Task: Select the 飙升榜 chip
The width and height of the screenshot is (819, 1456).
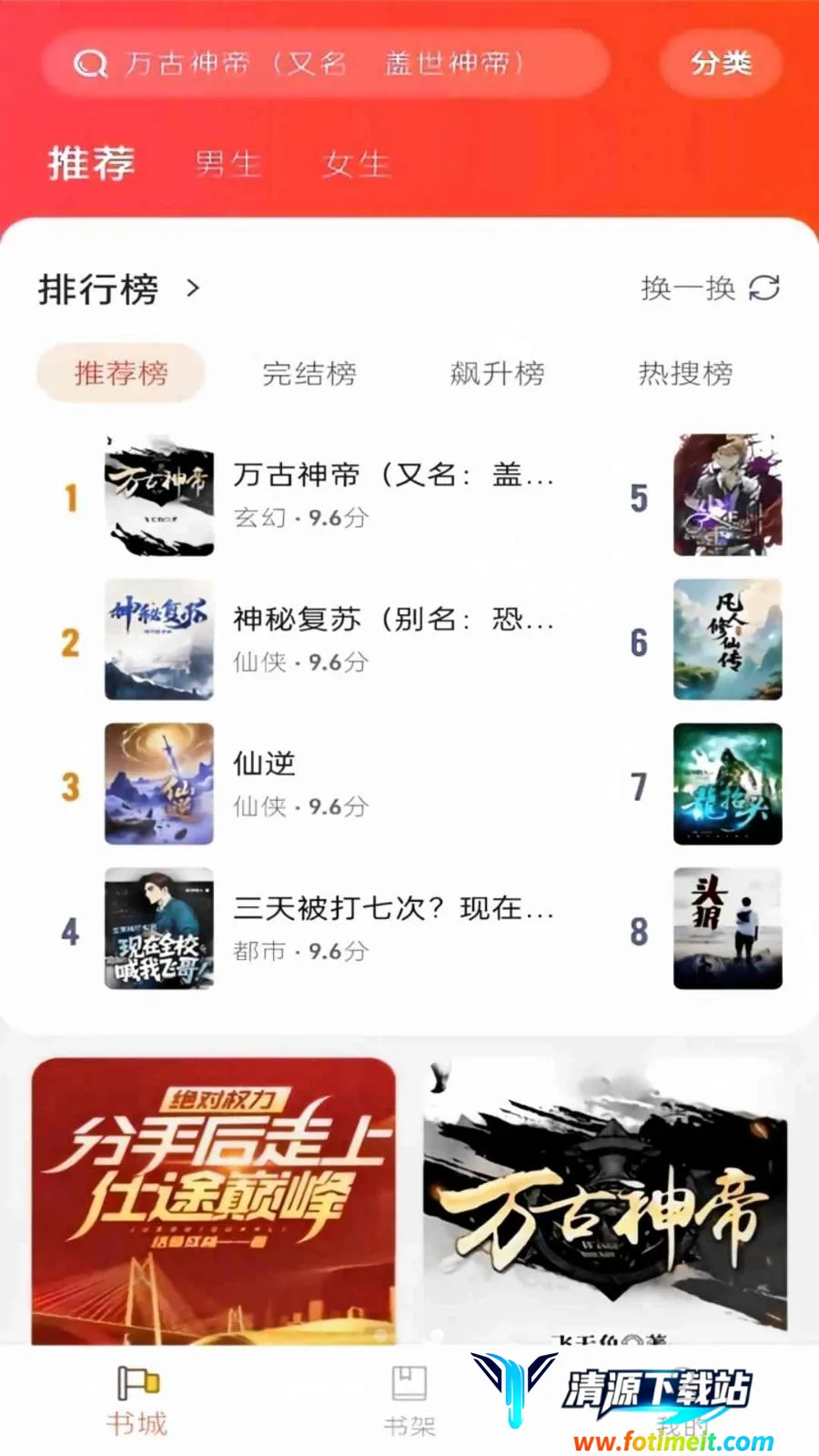Action: (x=498, y=373)
